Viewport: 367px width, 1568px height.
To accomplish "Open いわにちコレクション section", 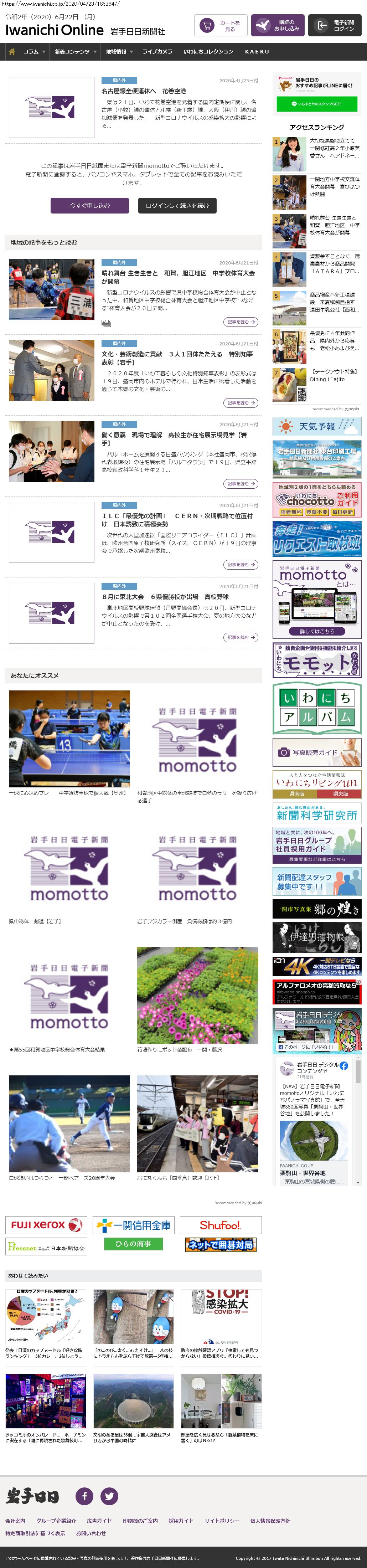I will [x=208, y=52].
